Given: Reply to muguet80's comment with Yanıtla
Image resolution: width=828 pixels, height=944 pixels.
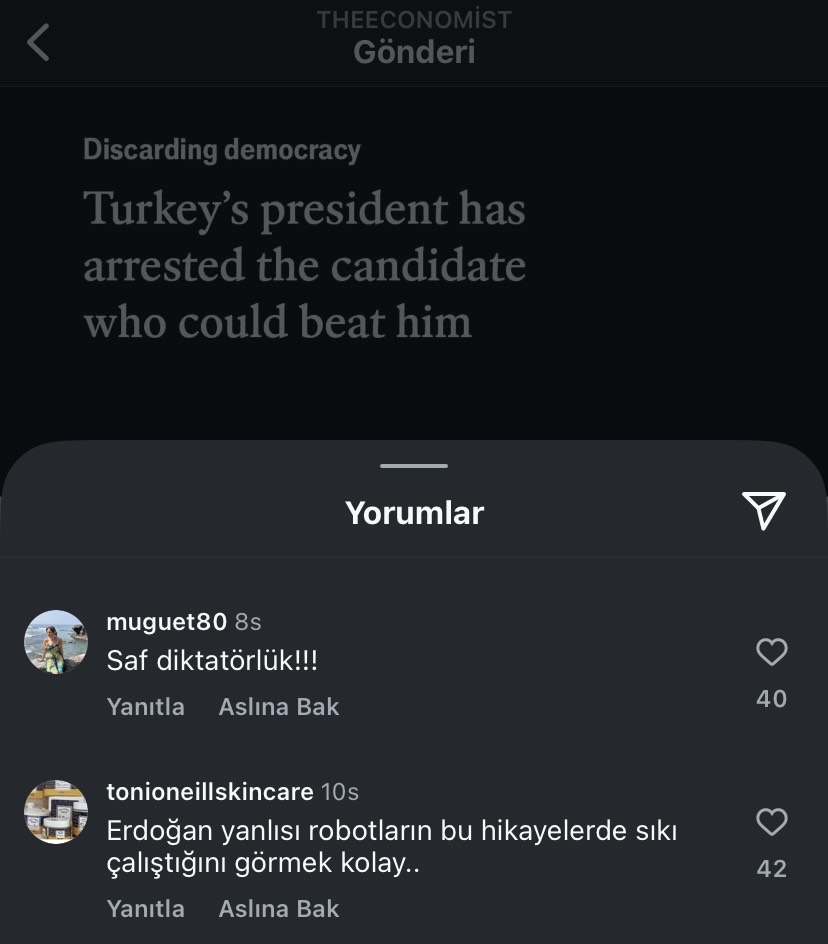Looking at the screenshot, I should 145,707.
